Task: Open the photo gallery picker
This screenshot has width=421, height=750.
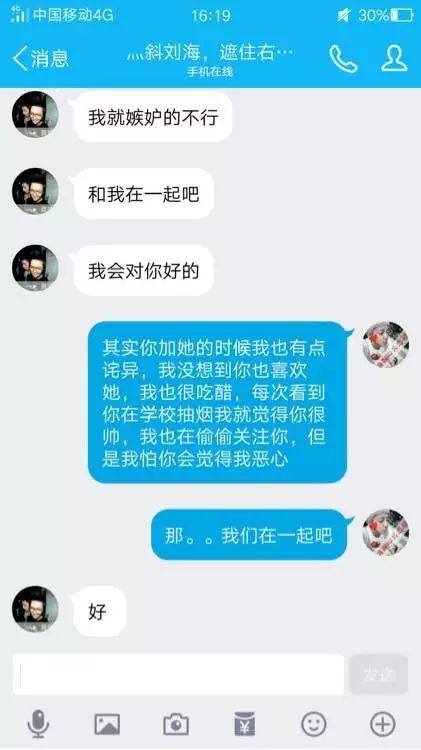Action: pyautogui.click(x=107, y=724)
